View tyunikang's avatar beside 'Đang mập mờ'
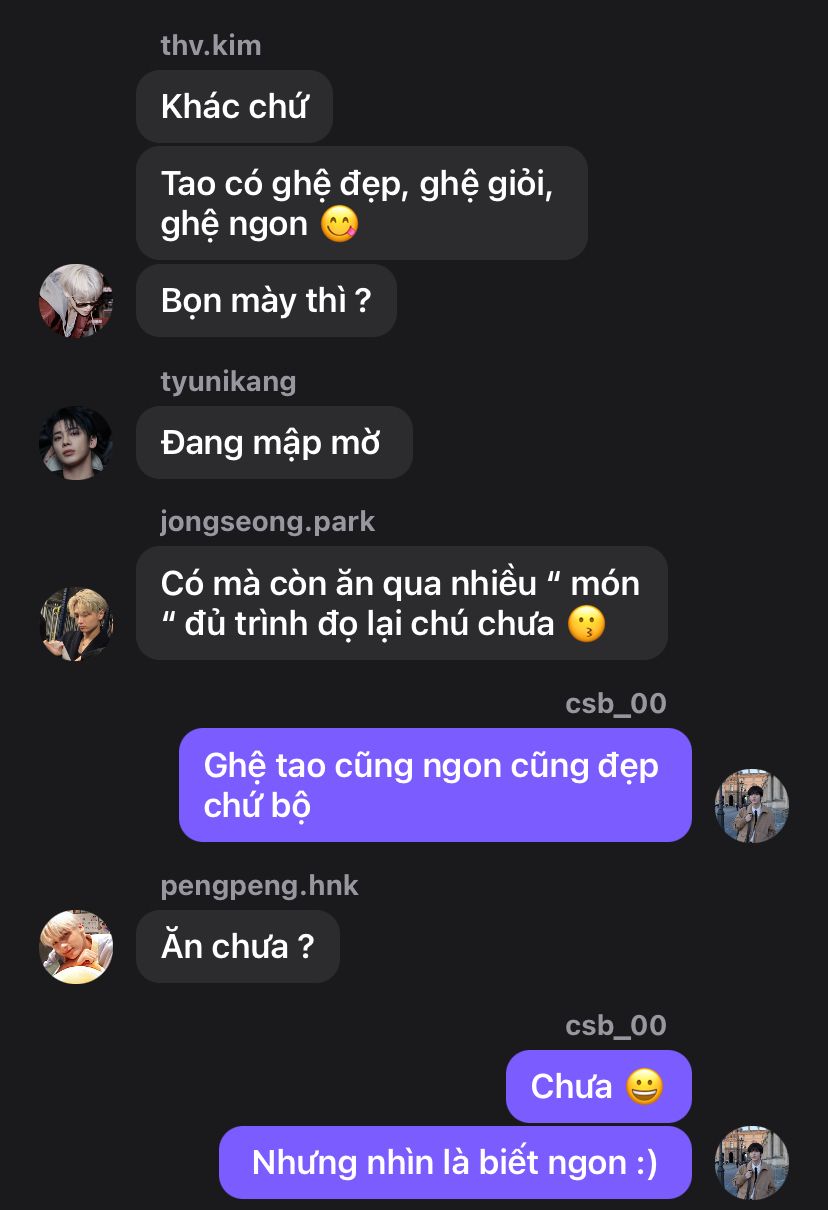The width and height of the screenshot is (828, 1210). (76, 443)
